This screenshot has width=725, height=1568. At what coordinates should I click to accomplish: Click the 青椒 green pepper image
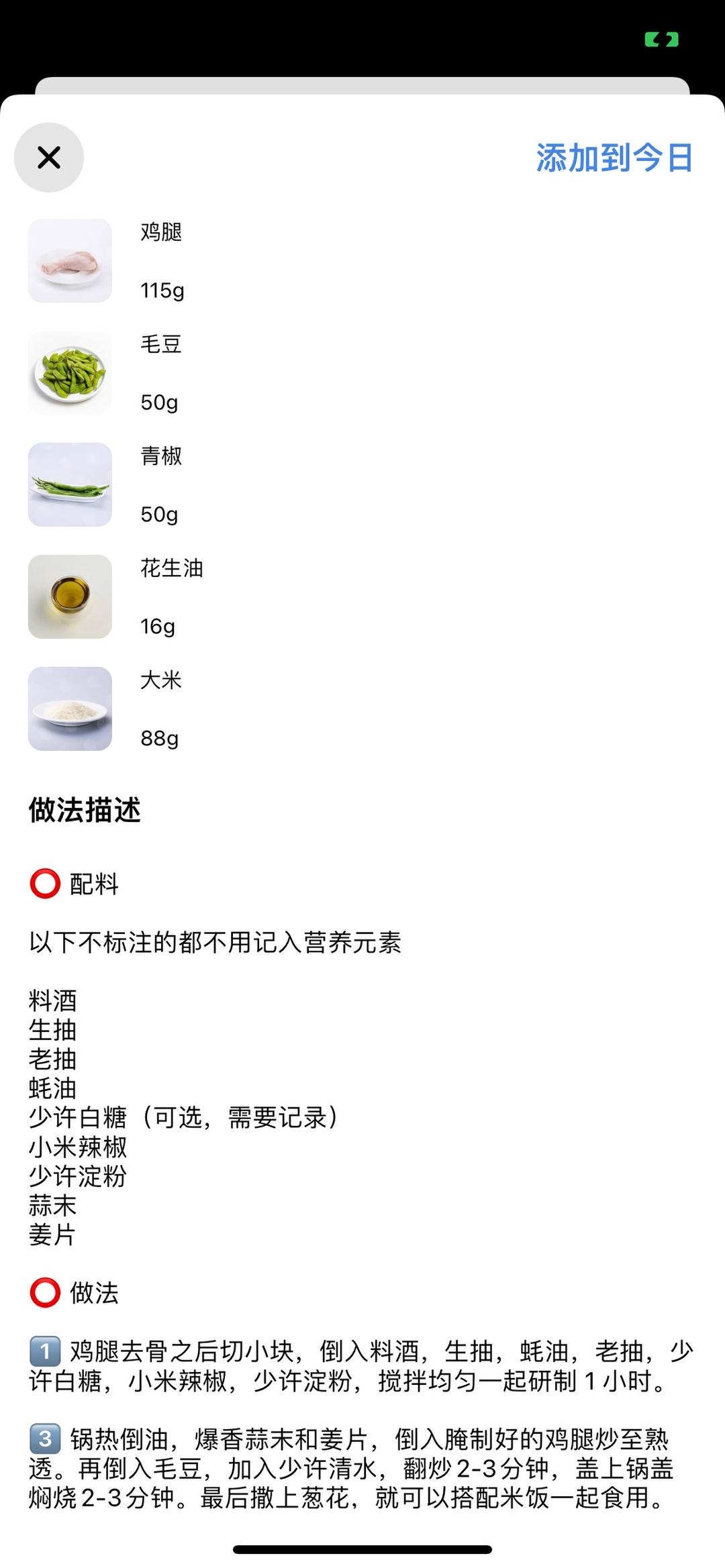70,484
